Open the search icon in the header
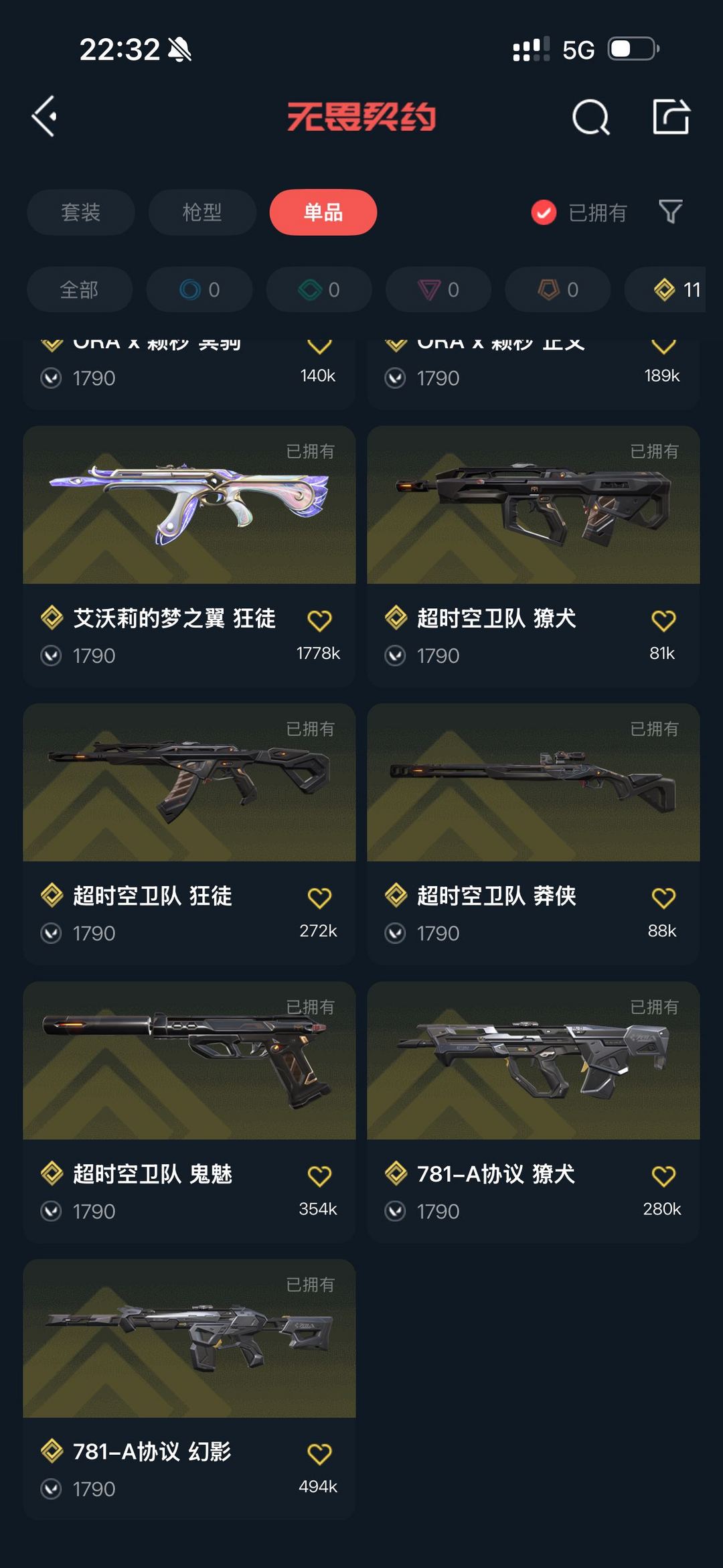The image size is (723, 1568). (x=591, y=117)
